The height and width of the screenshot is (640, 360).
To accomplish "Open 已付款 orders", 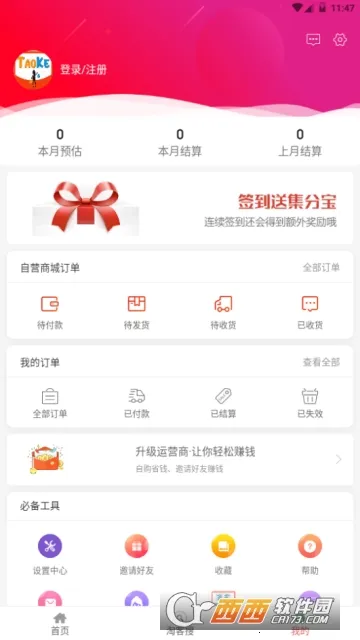I will 137,403.
